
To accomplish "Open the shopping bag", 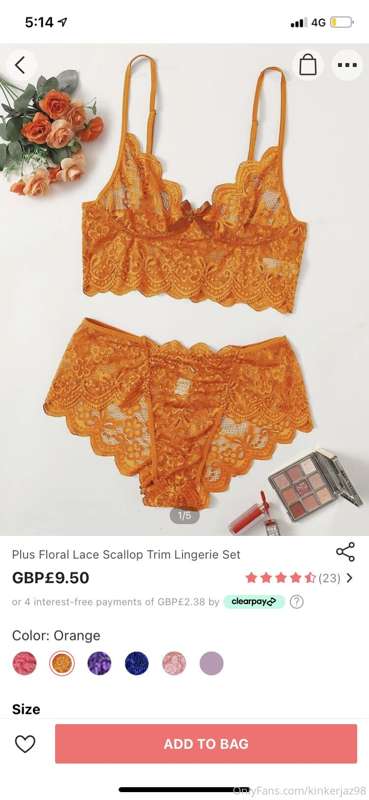I will coord(308,65).
